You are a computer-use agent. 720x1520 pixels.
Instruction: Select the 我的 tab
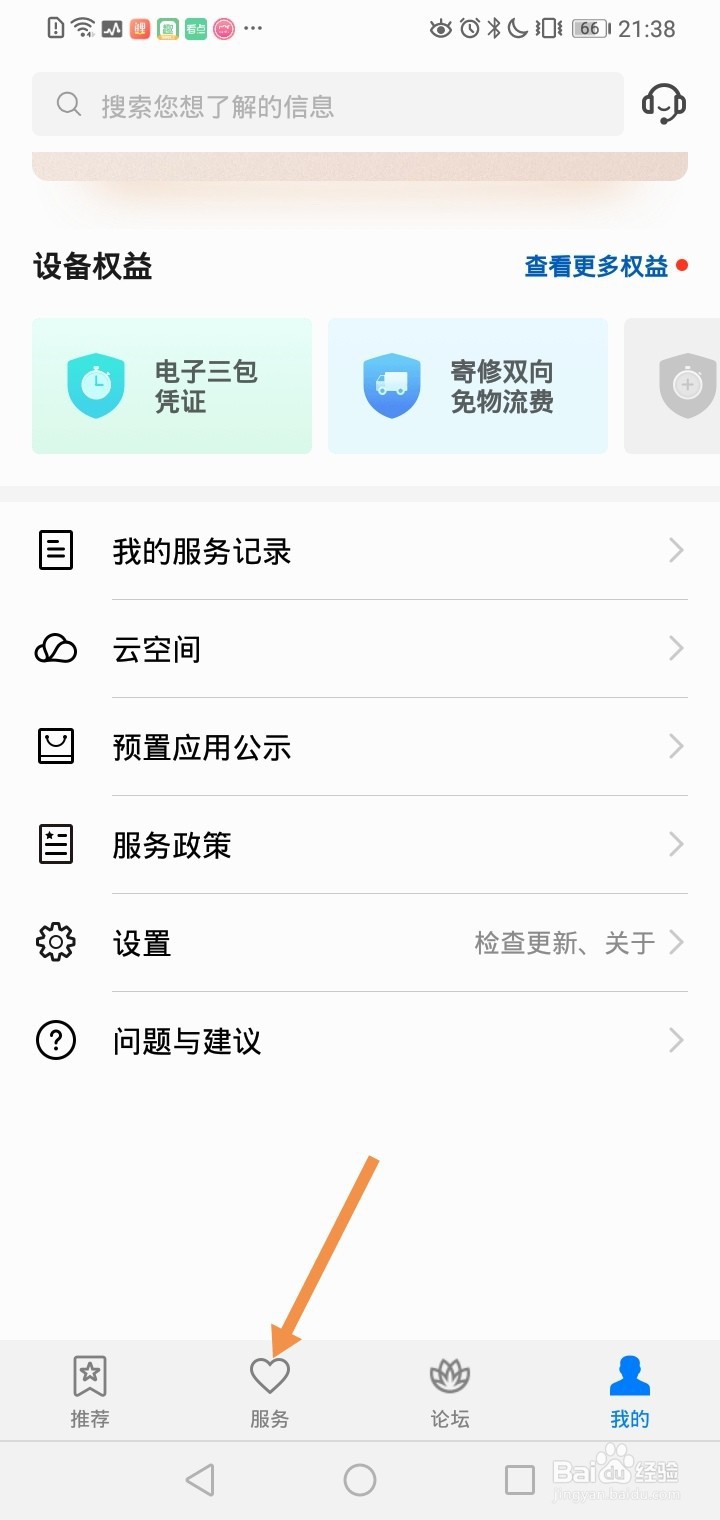click(630, 1392)
